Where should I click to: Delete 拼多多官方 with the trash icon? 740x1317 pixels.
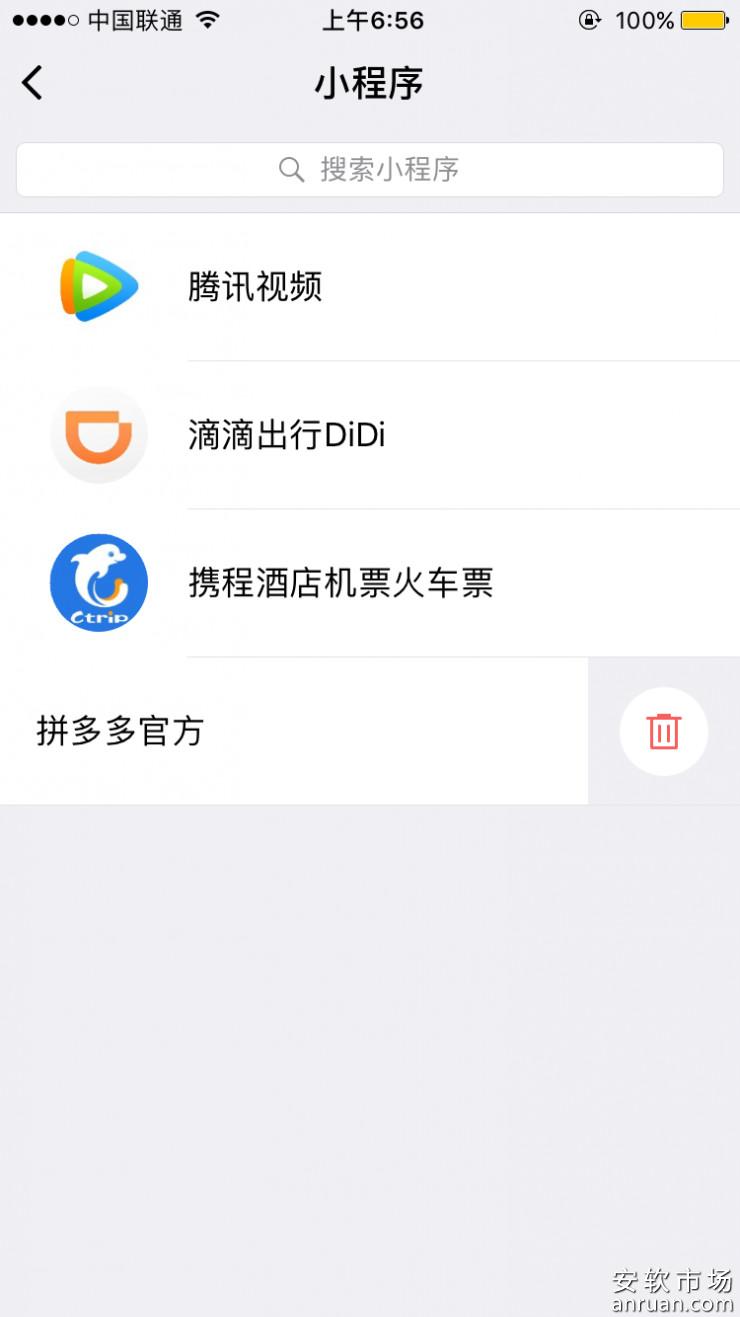point(663,731)
